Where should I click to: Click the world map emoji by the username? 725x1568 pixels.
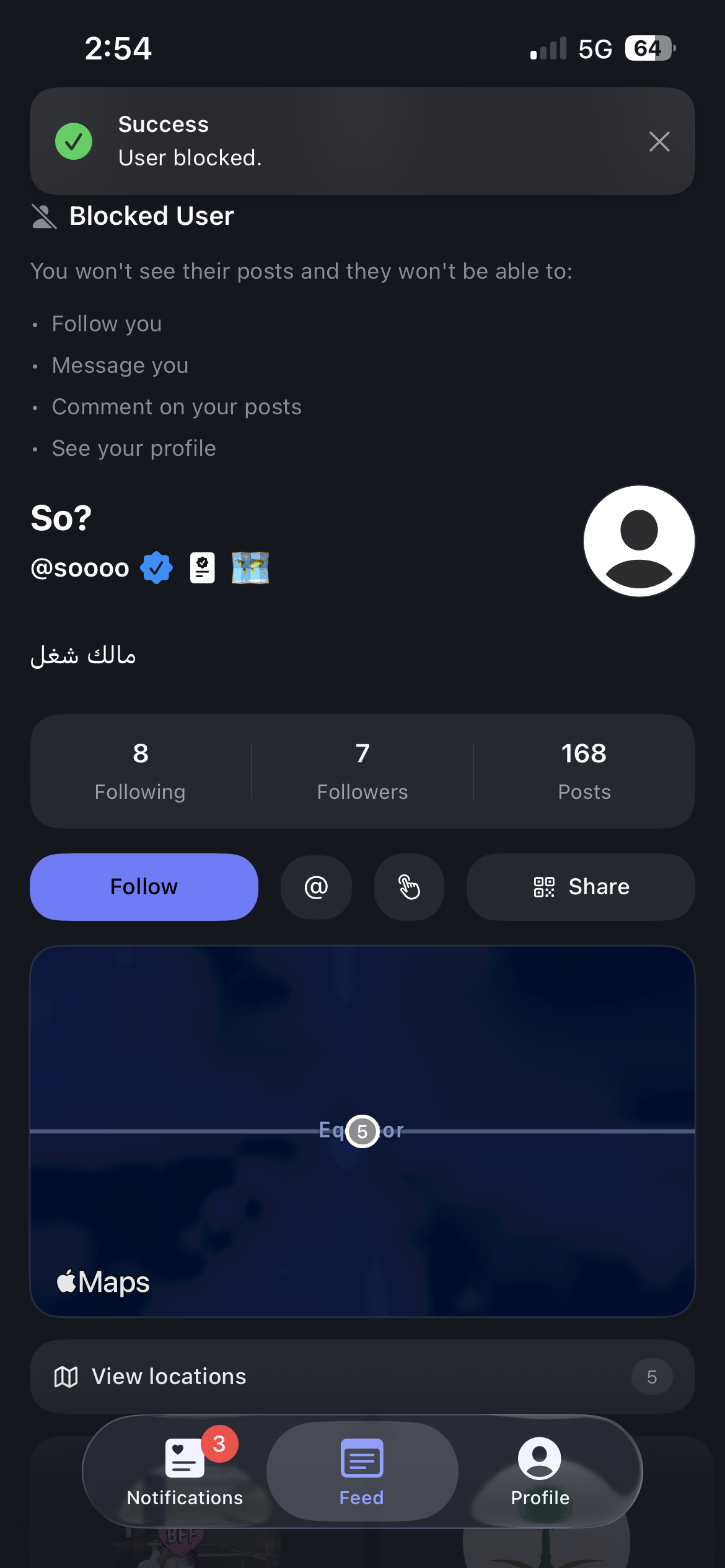[250, 568]
